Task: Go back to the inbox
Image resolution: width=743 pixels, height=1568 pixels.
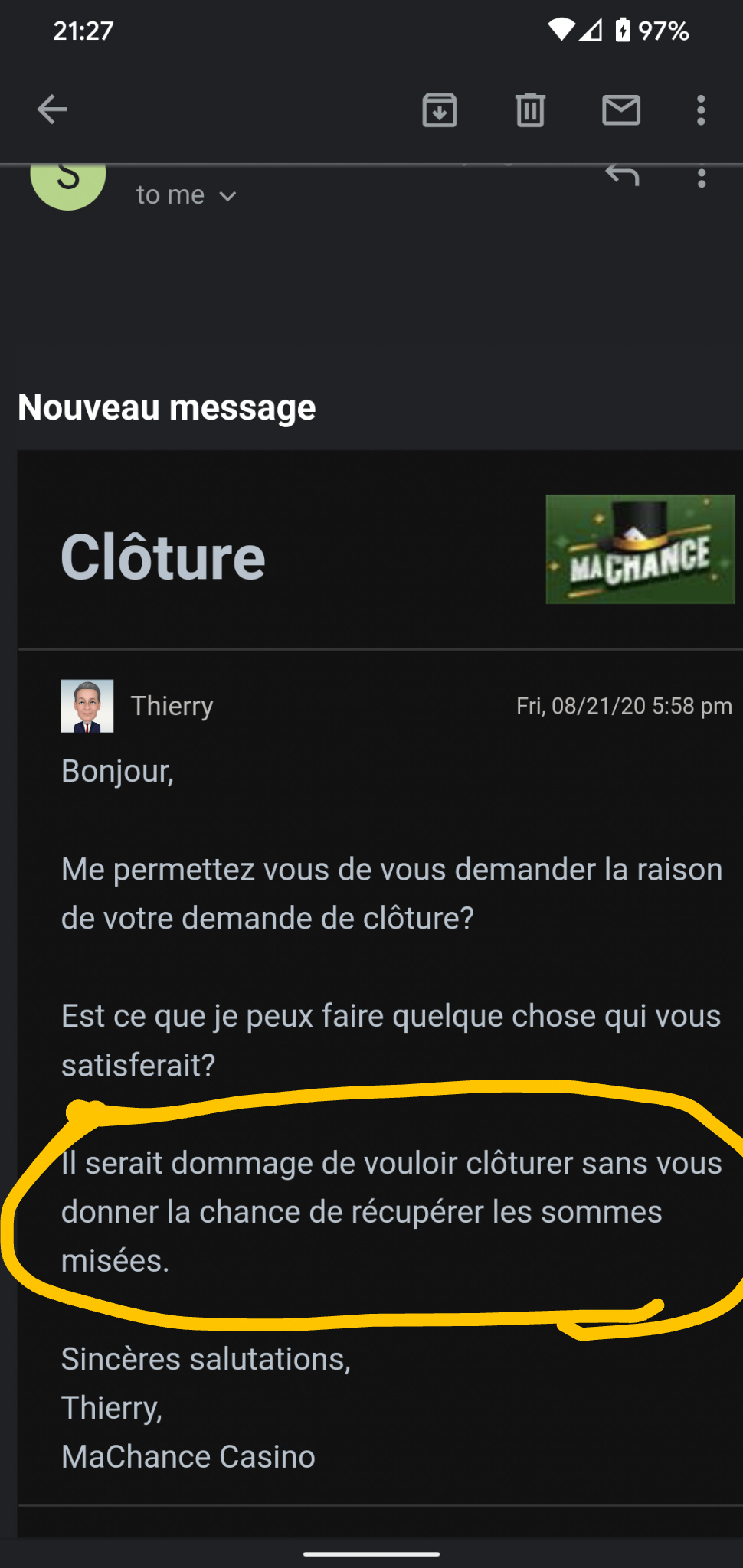Action: tap(52, 109)
